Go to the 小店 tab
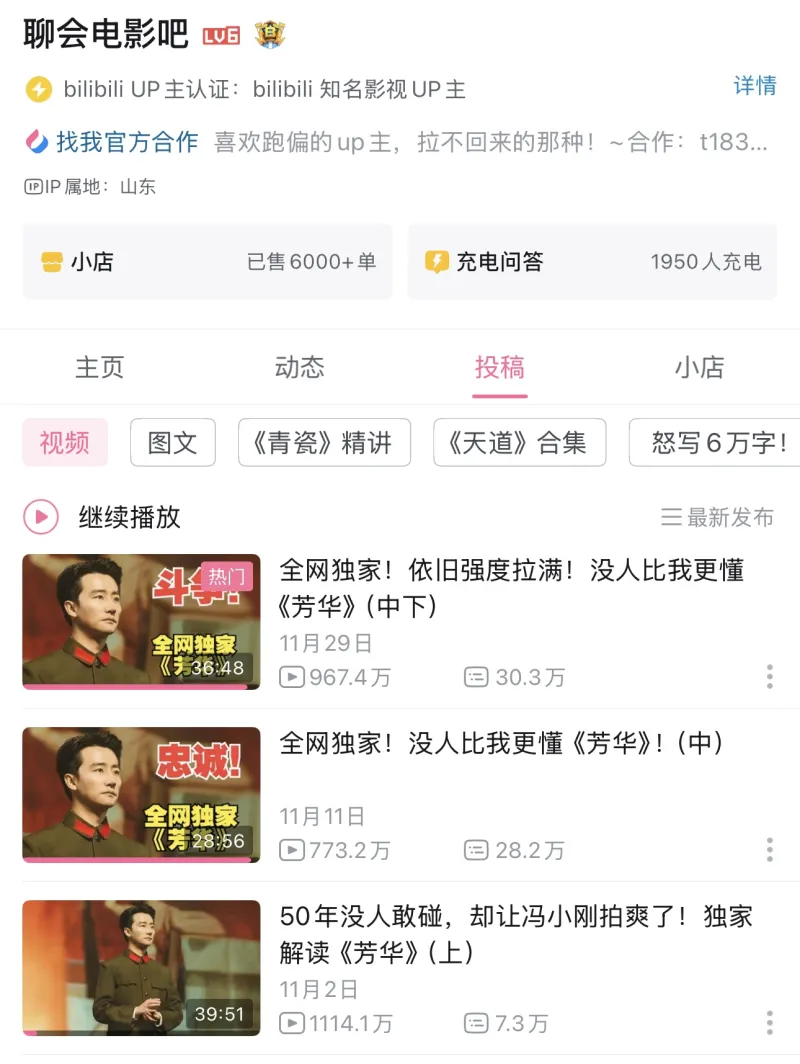This screenshot has height=1064, width=800. [699, 367]
